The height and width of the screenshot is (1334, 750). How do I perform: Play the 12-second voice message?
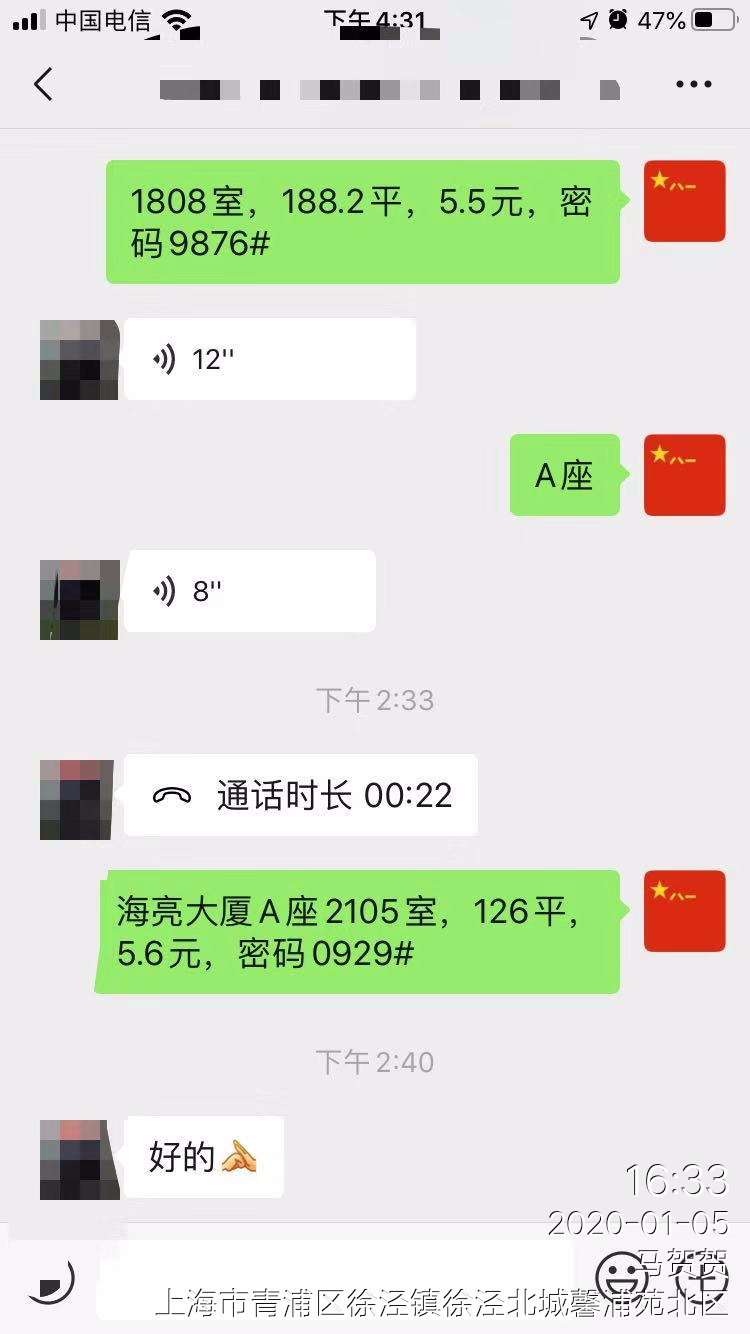[269, 359]
